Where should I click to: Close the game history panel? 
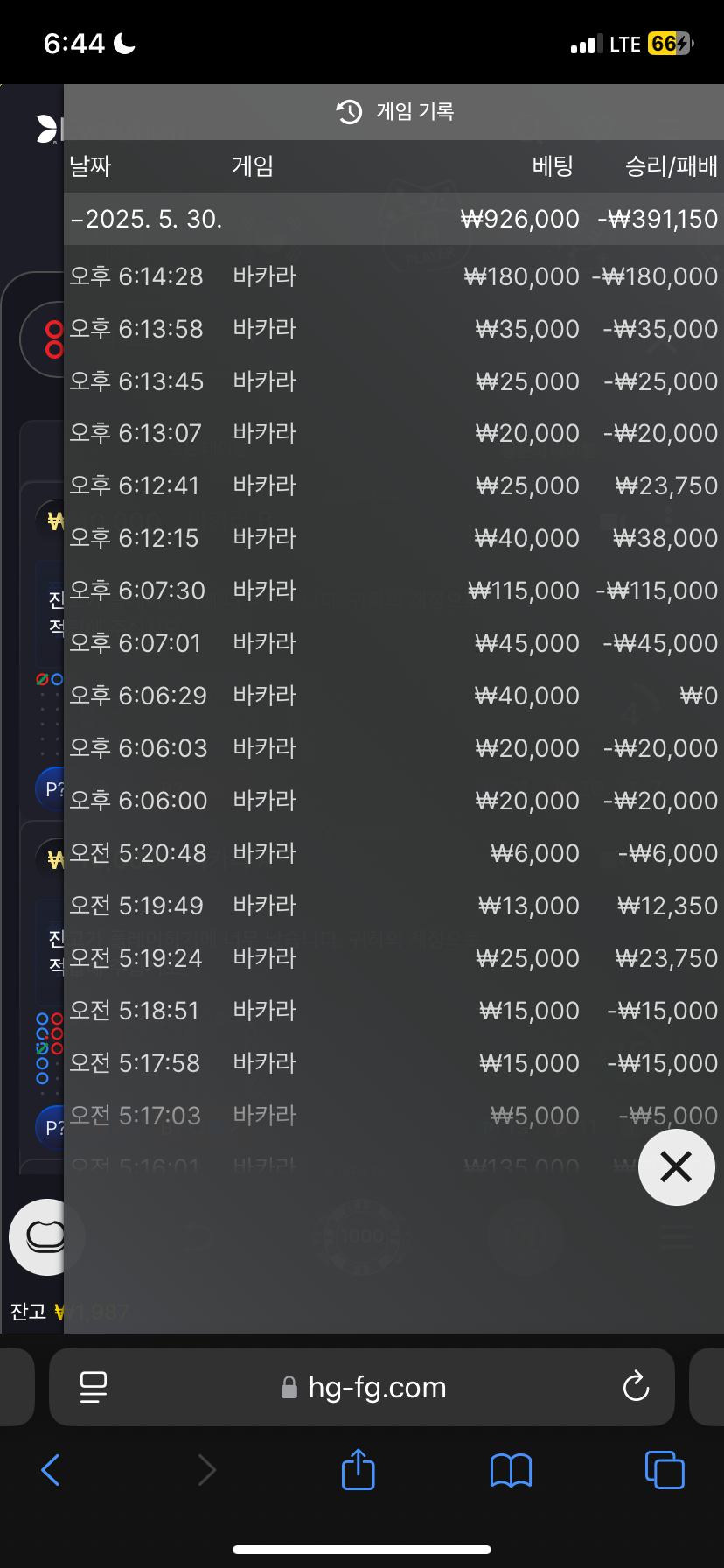click(x=676, y=1166)
